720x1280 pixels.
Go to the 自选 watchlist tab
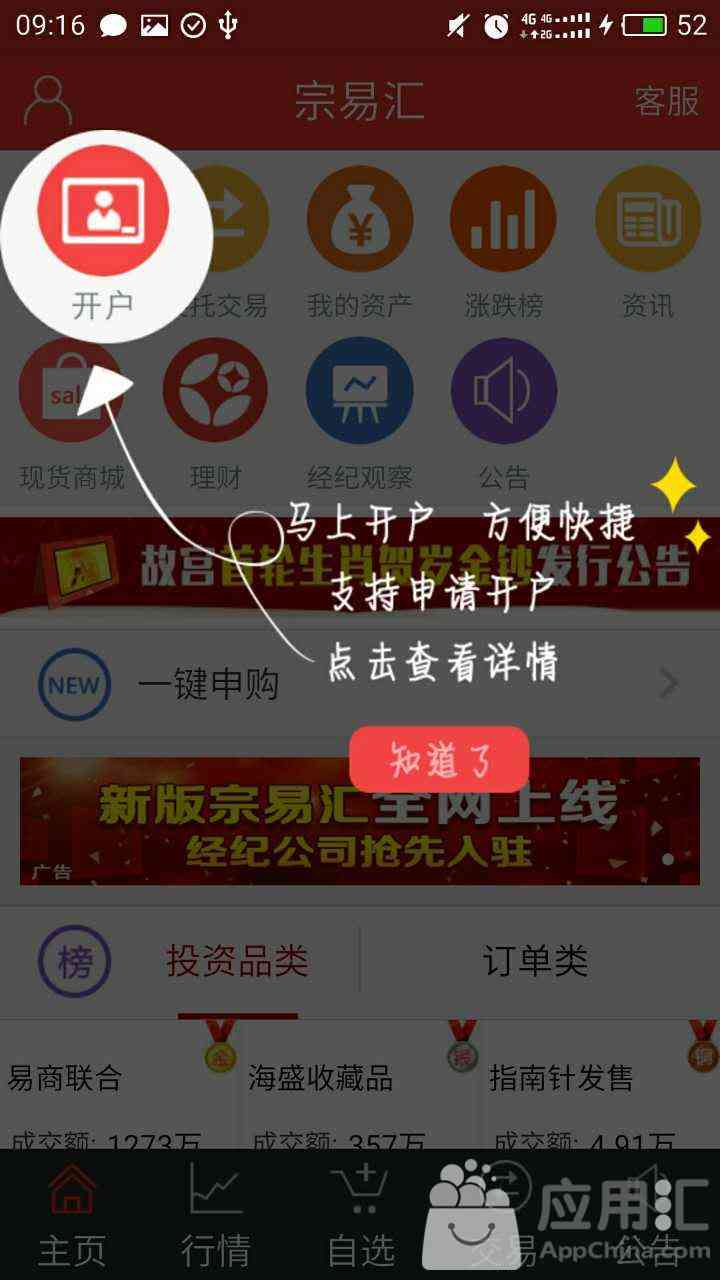[360, 1216]
